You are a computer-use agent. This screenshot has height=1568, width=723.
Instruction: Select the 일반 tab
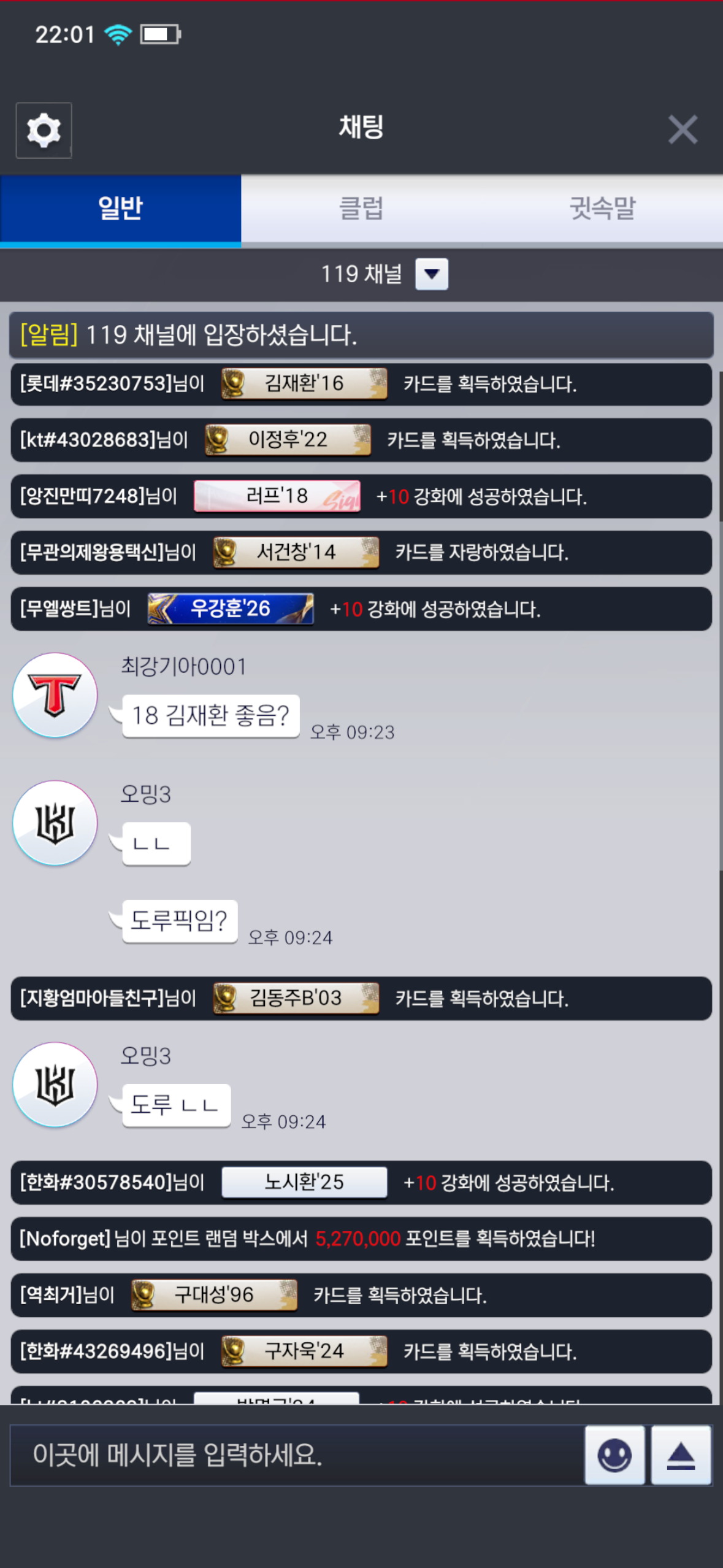click(121, 209)
